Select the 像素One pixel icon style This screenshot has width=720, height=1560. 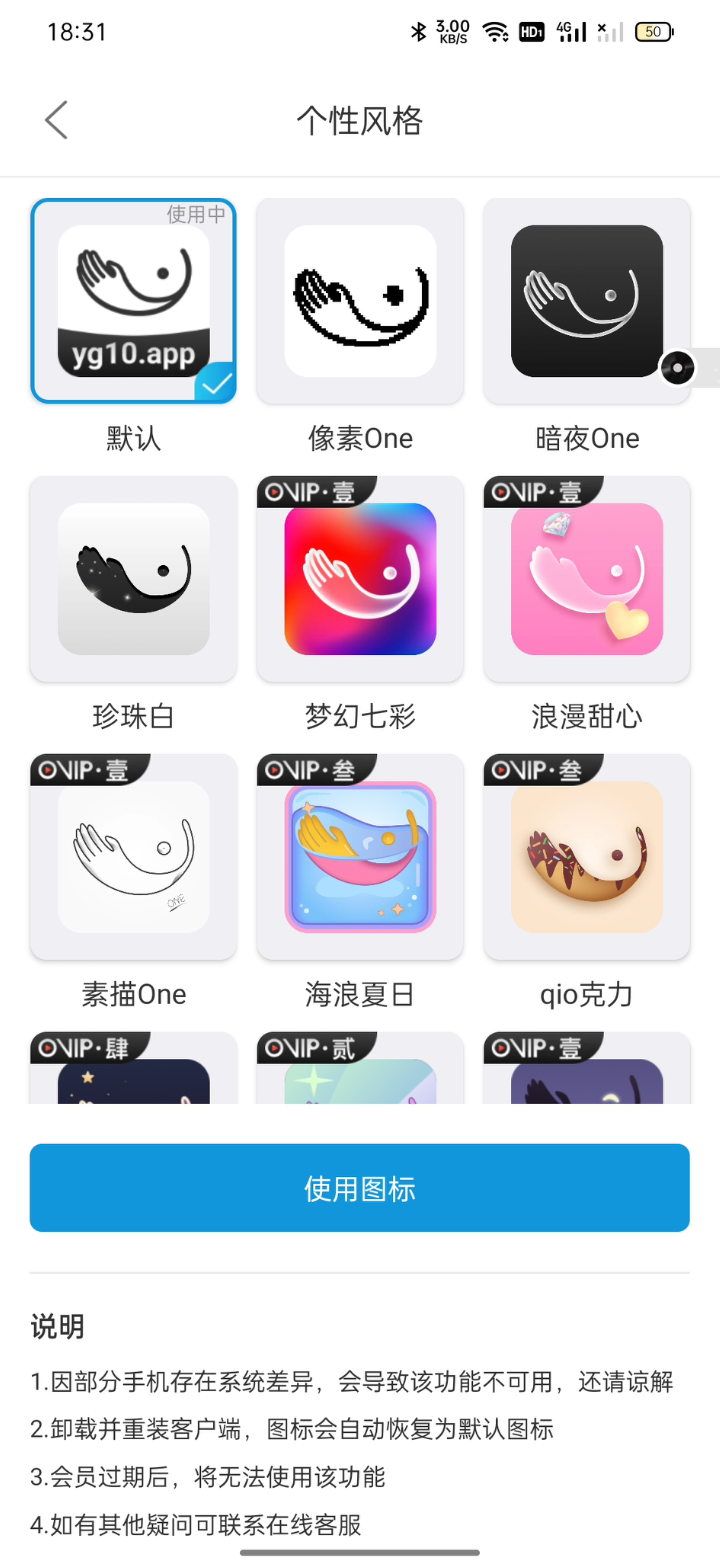(360, 300)
